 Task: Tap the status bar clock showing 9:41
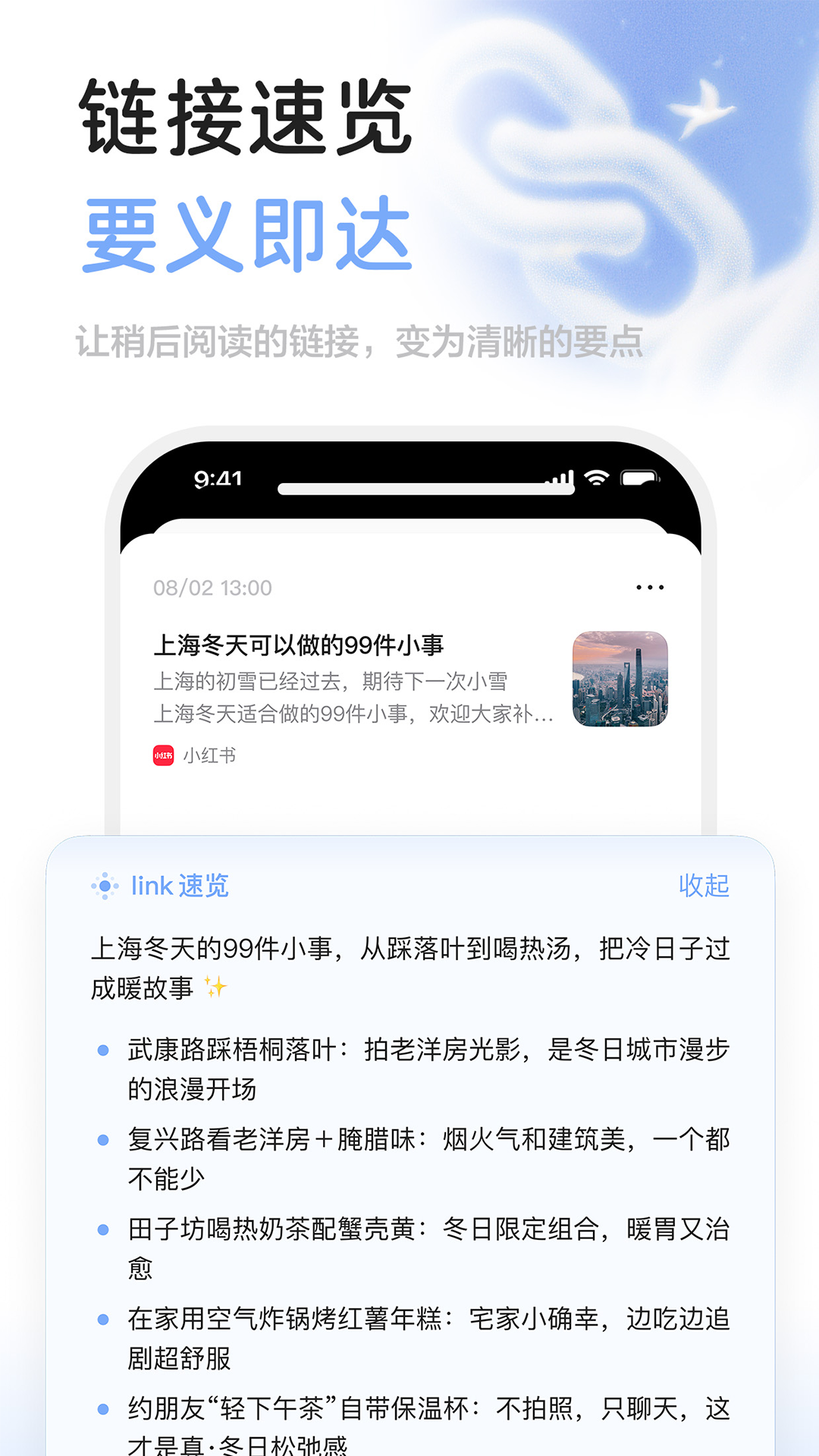pos(217,478)
